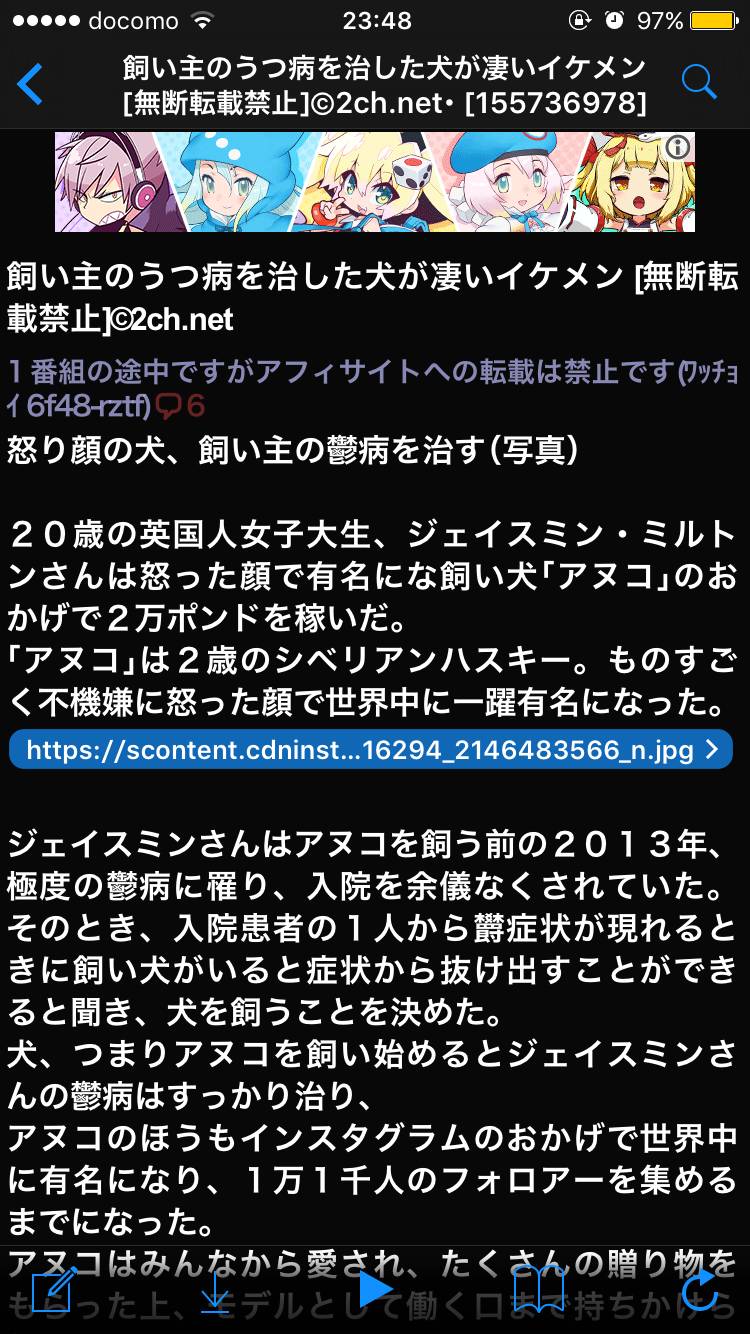Start auto-scroll play button
750x1334 pixels.
click(x=375, y=1289)
